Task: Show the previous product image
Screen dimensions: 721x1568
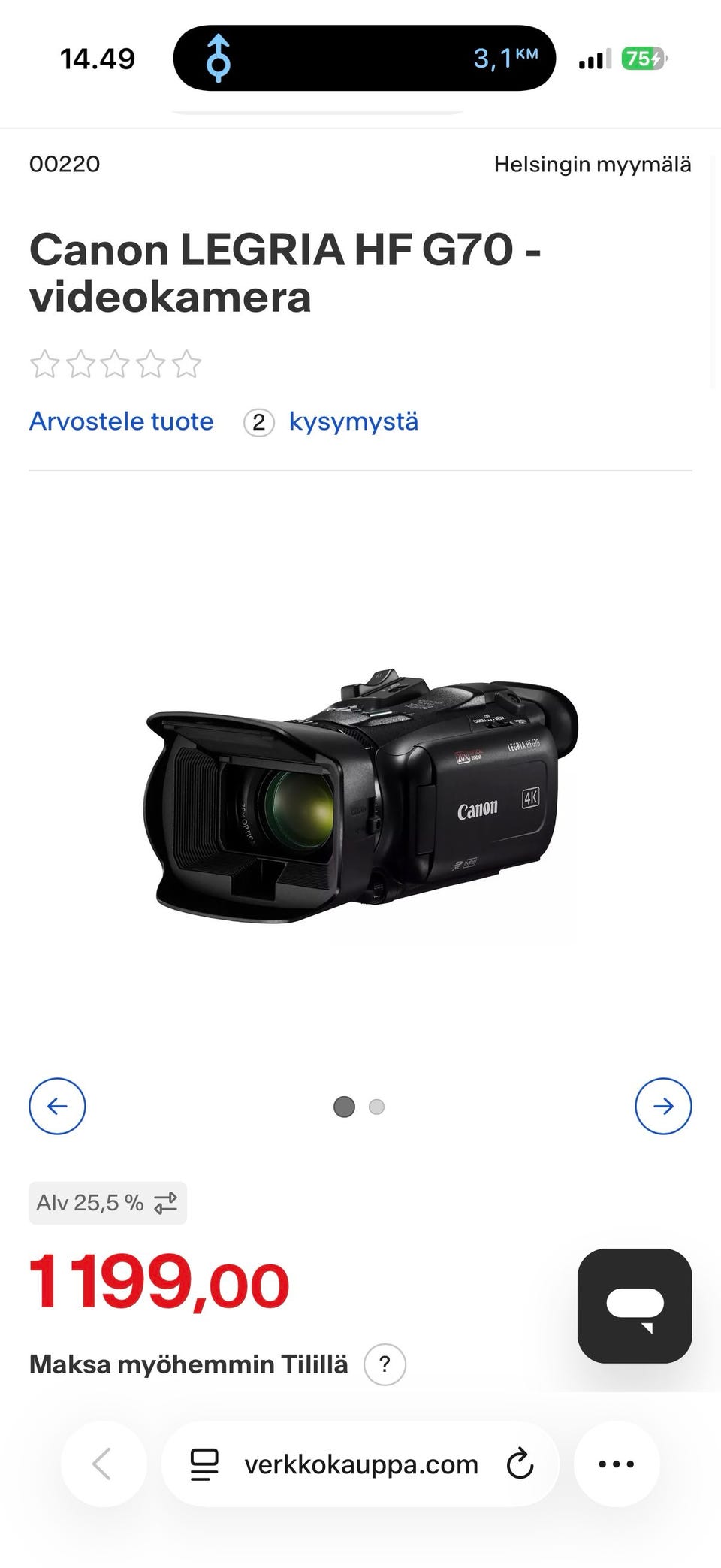Action: pyautogui.click(x=57, y=1106)
